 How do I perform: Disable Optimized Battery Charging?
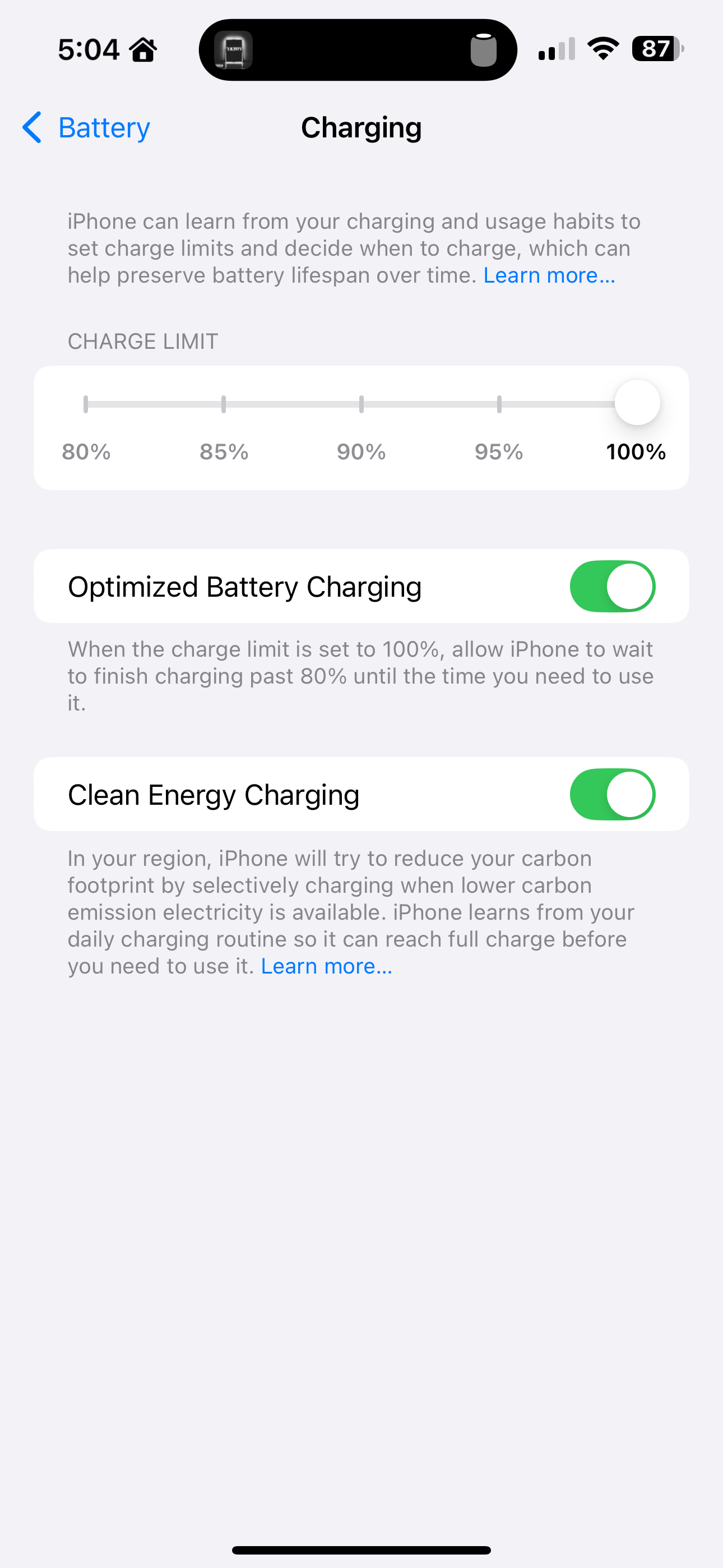click(x=612, y=585)
